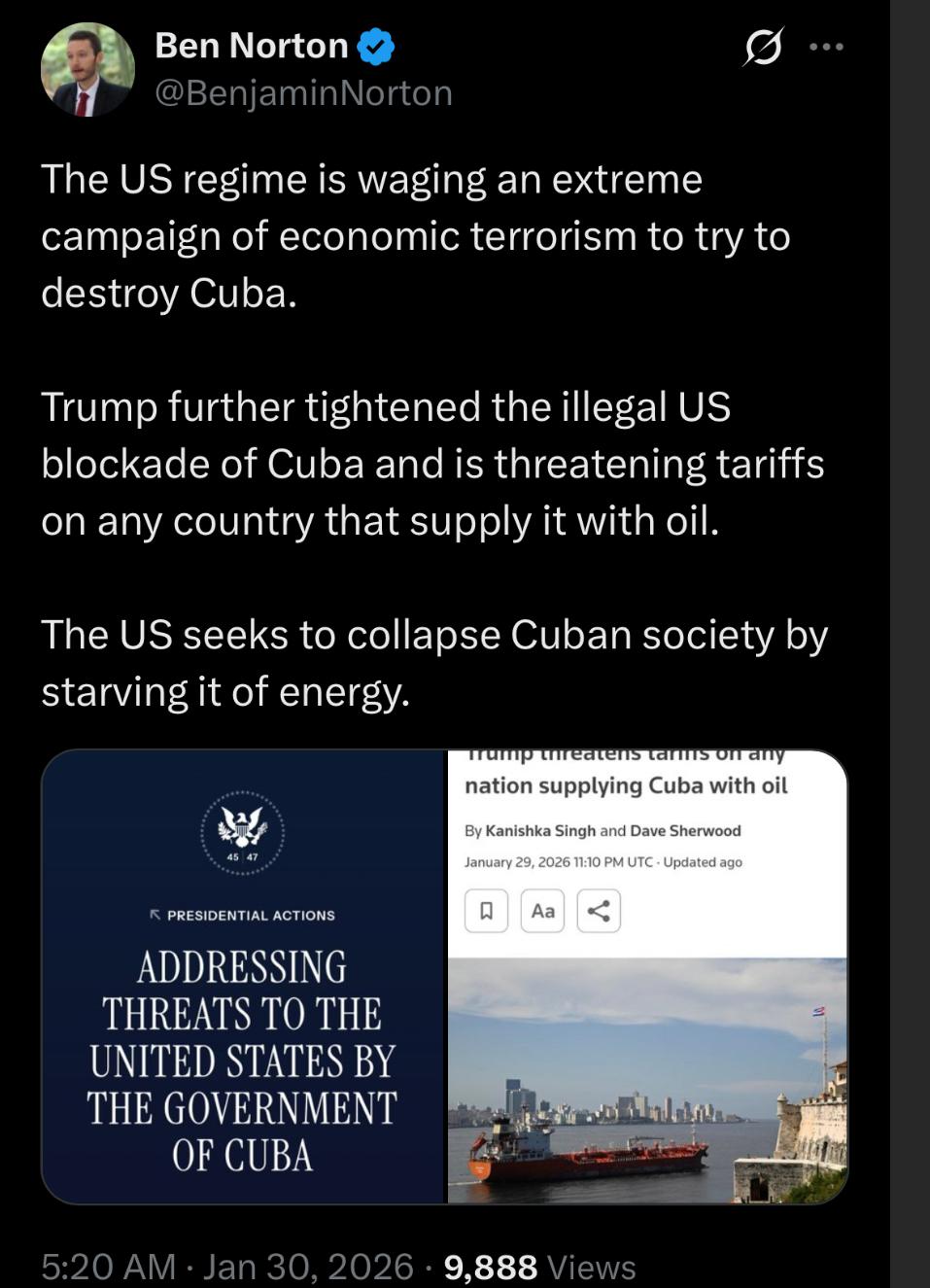Open the Reuters article image on the right
Screen dimensions: 930x1288
click(647, 977)
